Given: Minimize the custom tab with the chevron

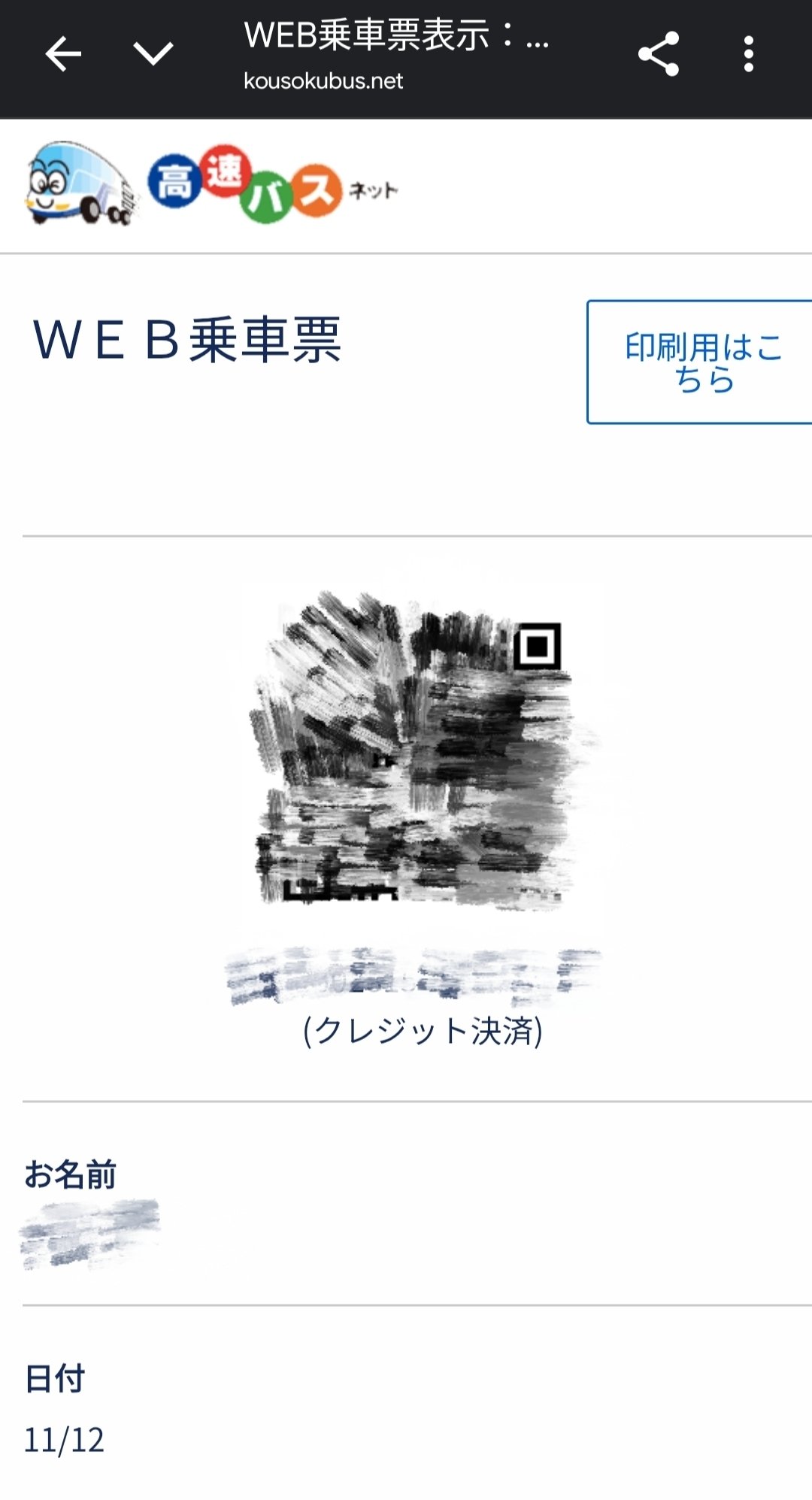Looking at the screenshot, I should (153, 54).
